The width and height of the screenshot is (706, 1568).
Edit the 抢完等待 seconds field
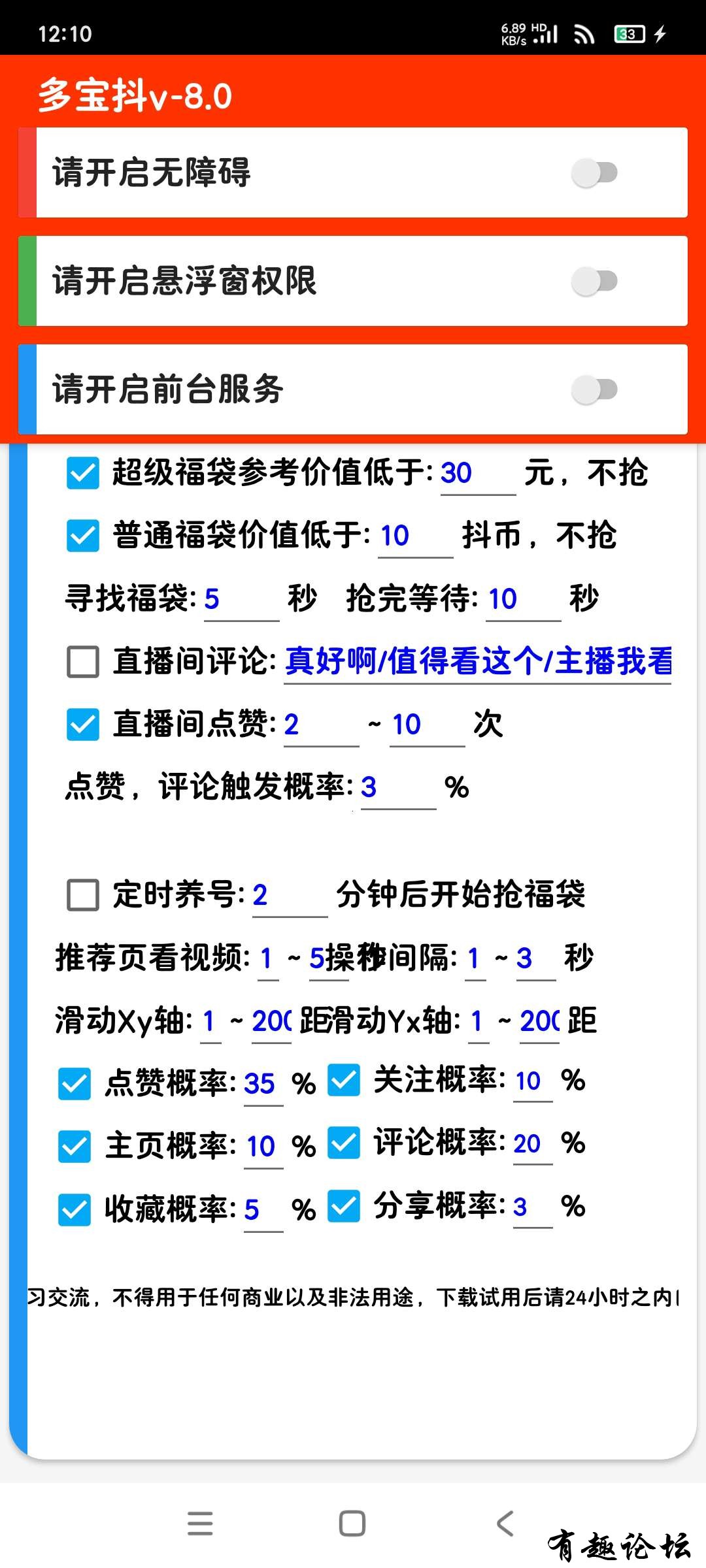click(x=523, y=599)
